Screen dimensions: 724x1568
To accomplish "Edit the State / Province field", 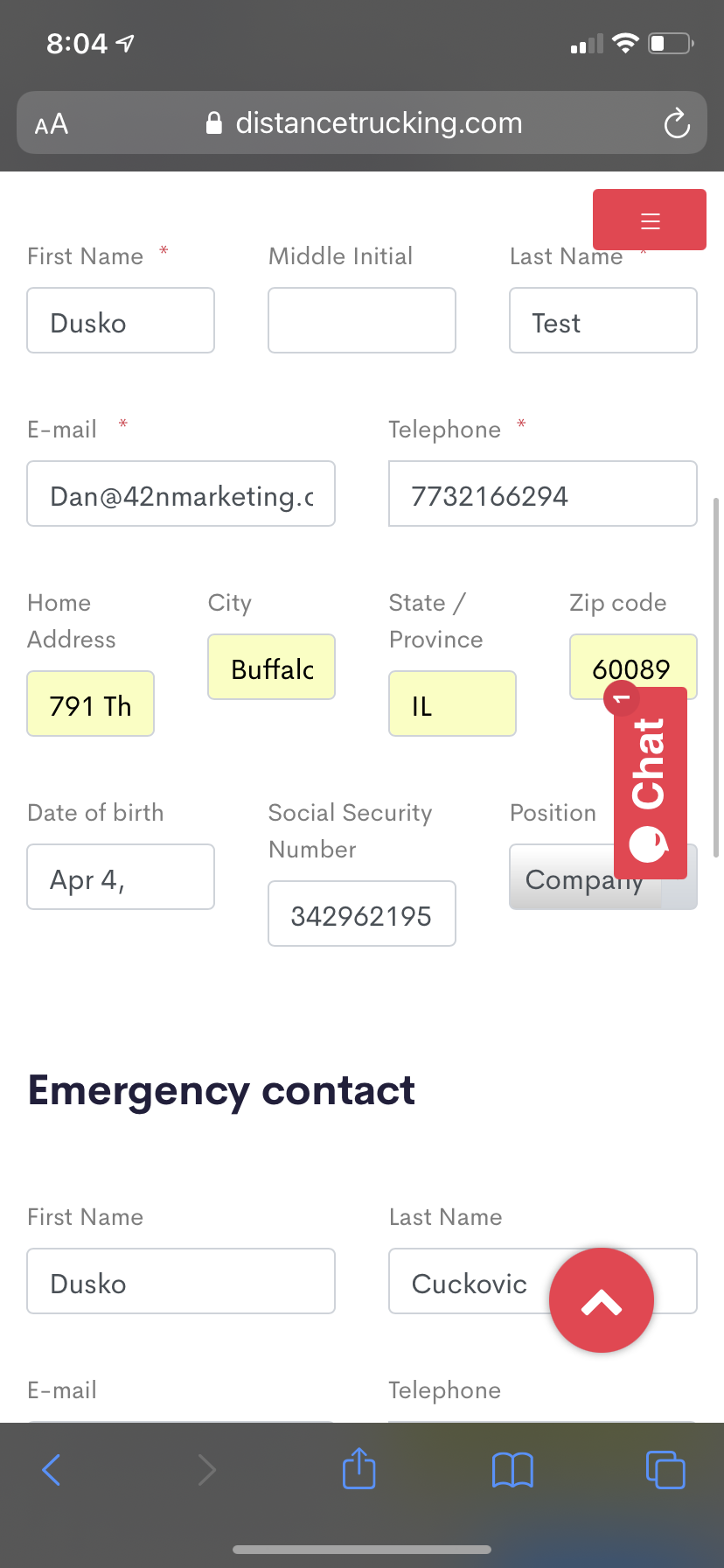I will 452,703.
